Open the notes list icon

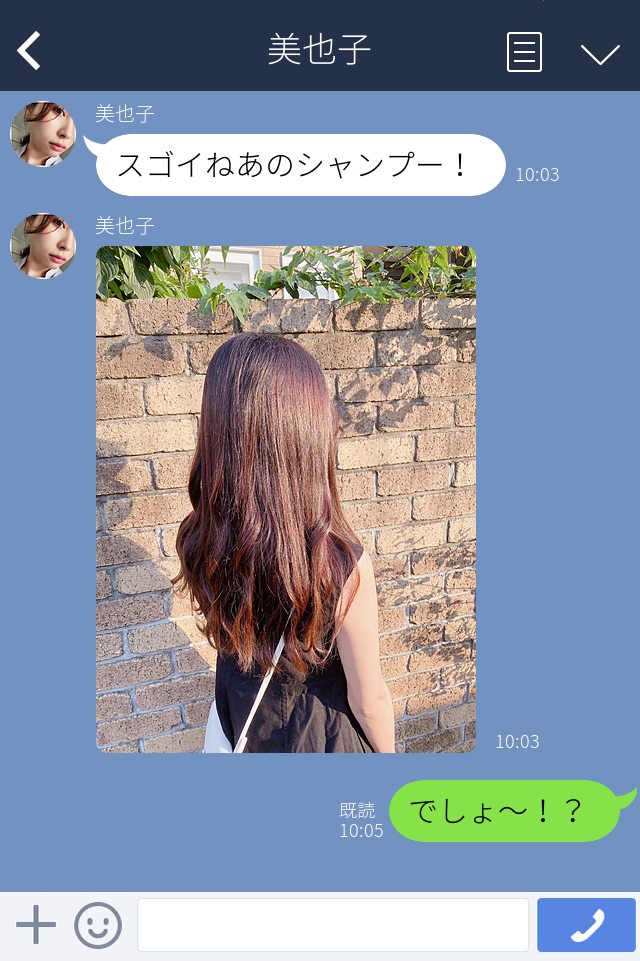(524, 52)
